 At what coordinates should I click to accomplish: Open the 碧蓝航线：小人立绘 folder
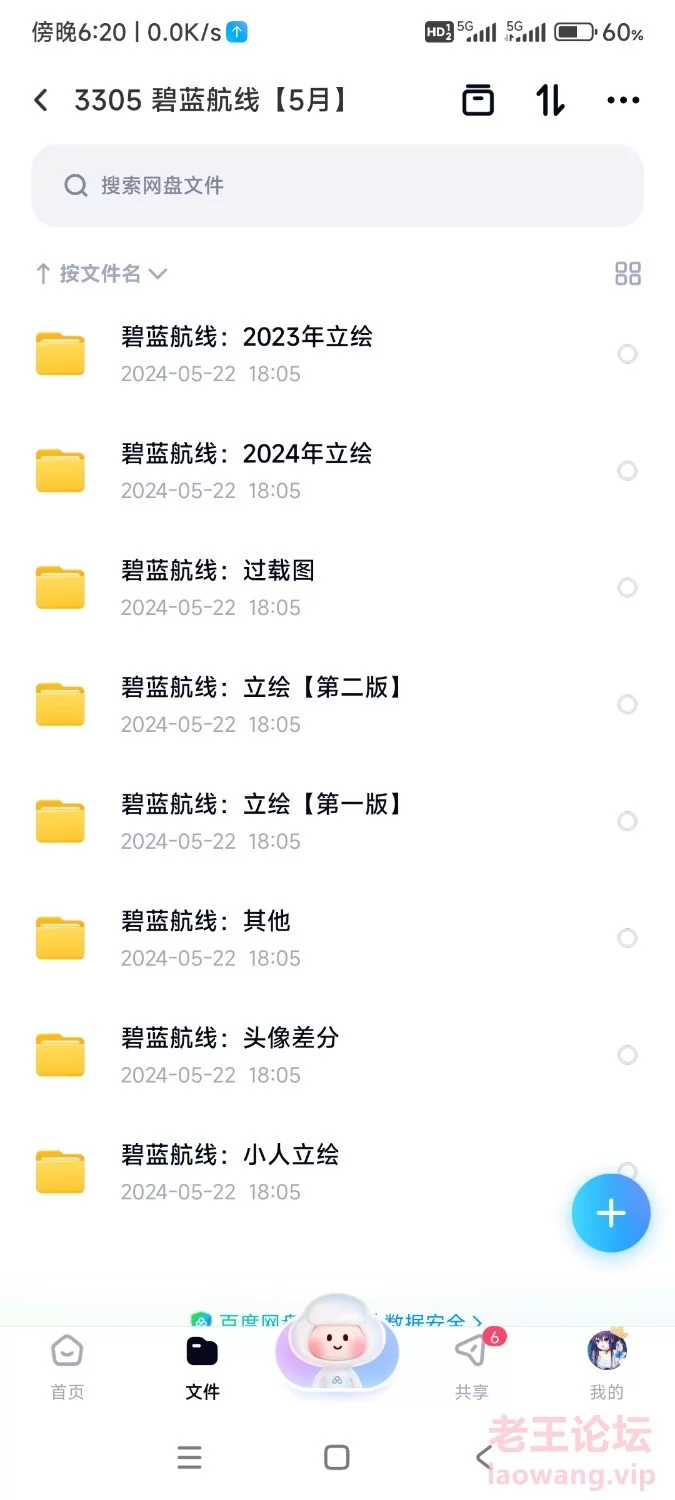[x=230, y=1172]
